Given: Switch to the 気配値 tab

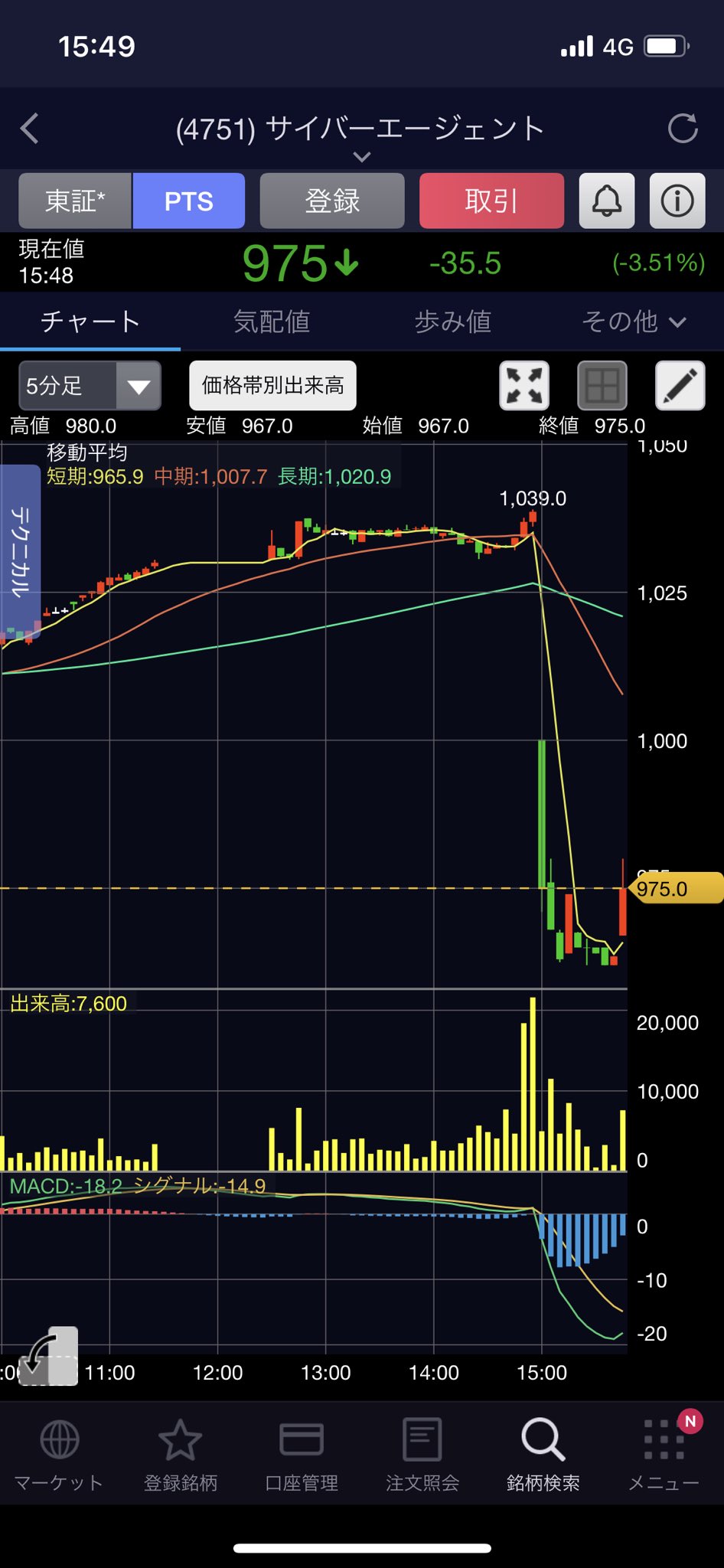Looking at the screenshot, I should click(x=272, y=322).
